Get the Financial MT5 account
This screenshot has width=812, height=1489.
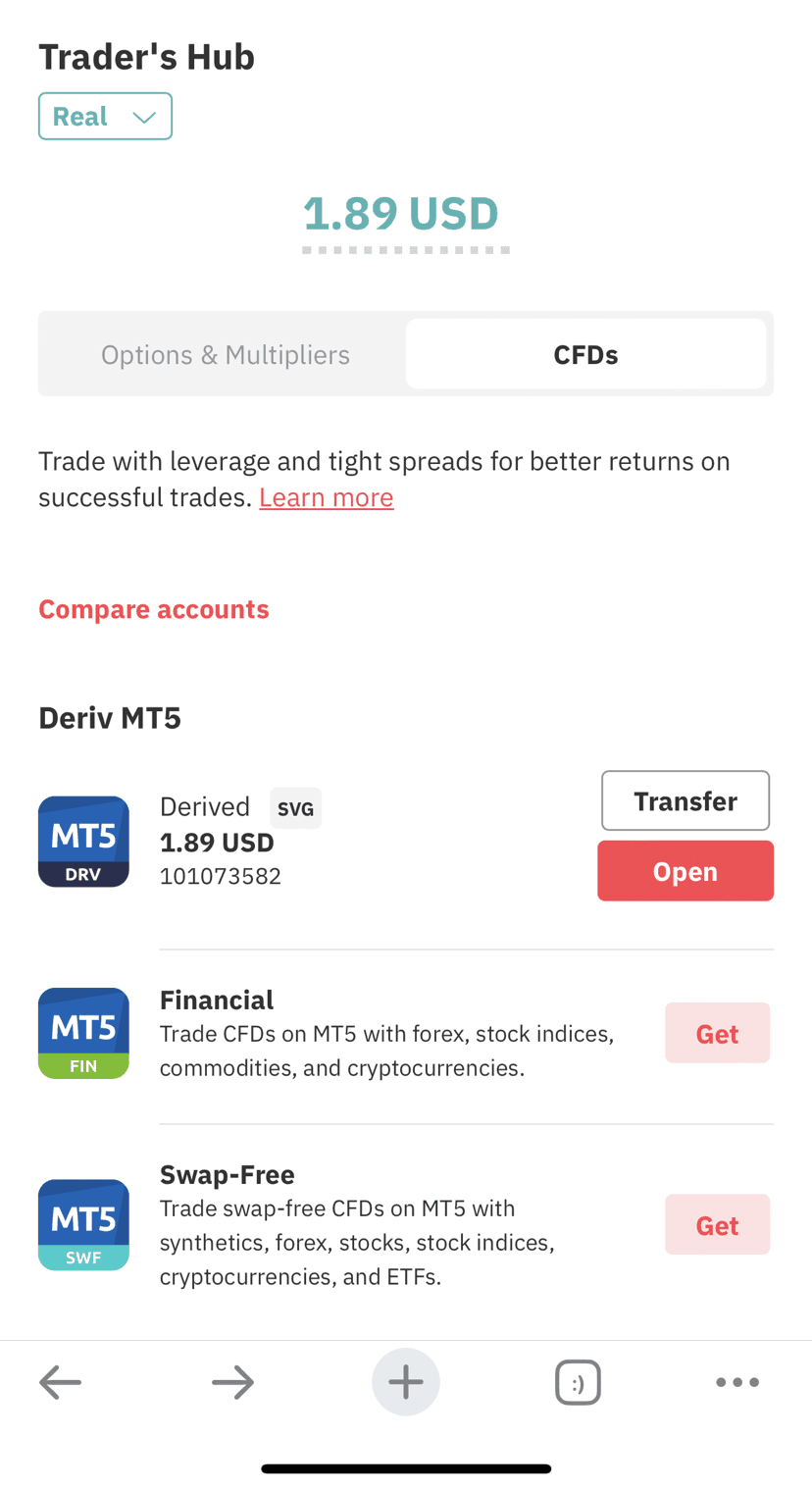[717, 1033]
